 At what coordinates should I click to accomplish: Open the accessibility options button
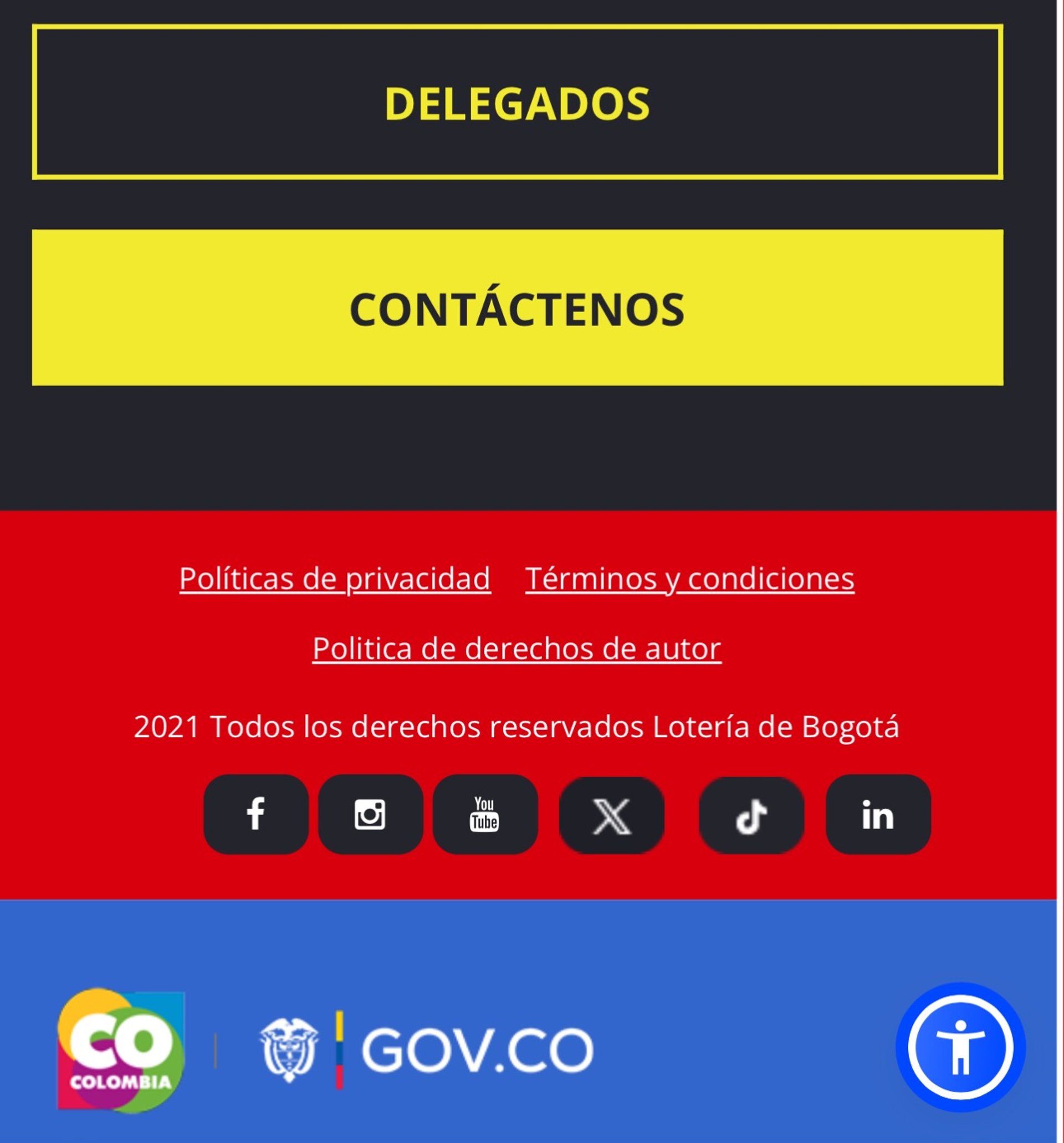960,1048
